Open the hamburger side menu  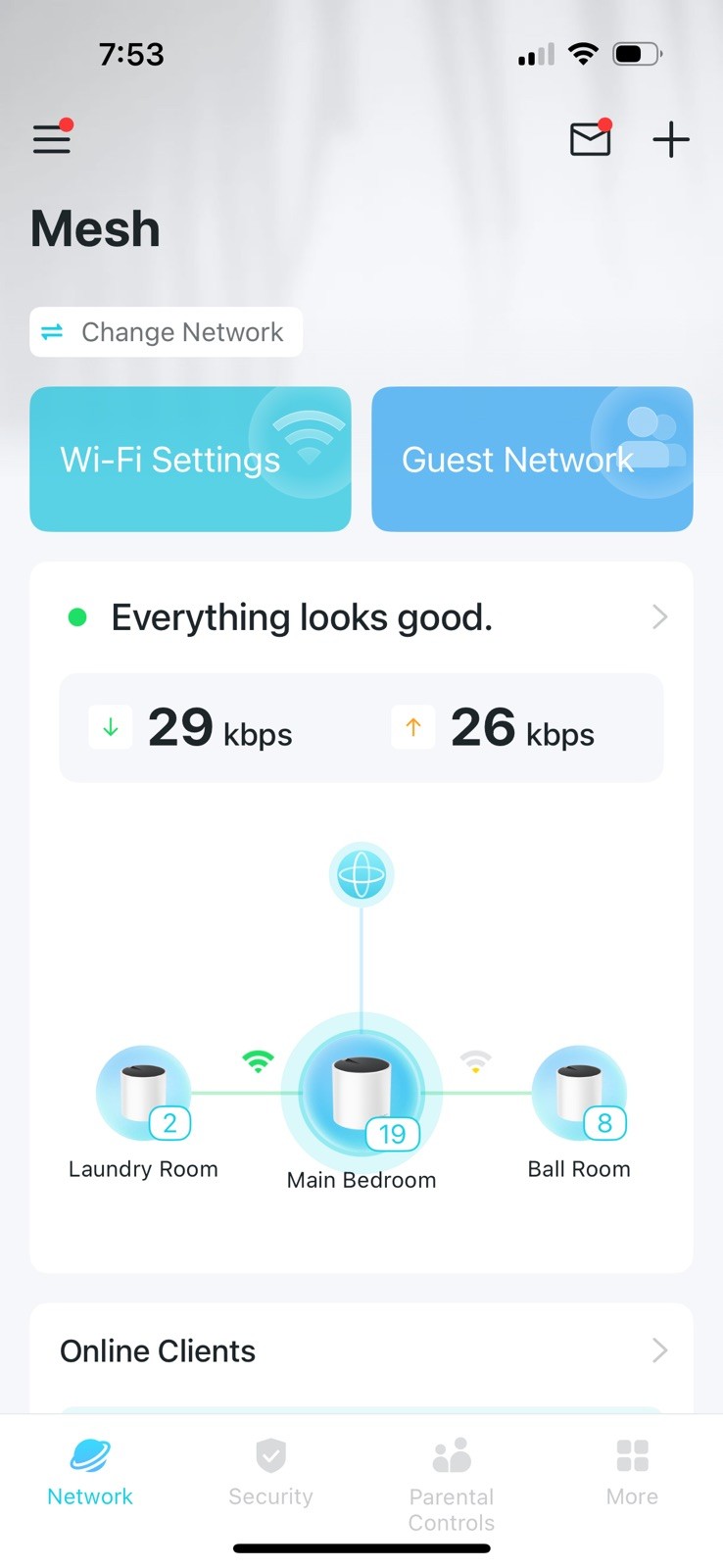(52, 139)
